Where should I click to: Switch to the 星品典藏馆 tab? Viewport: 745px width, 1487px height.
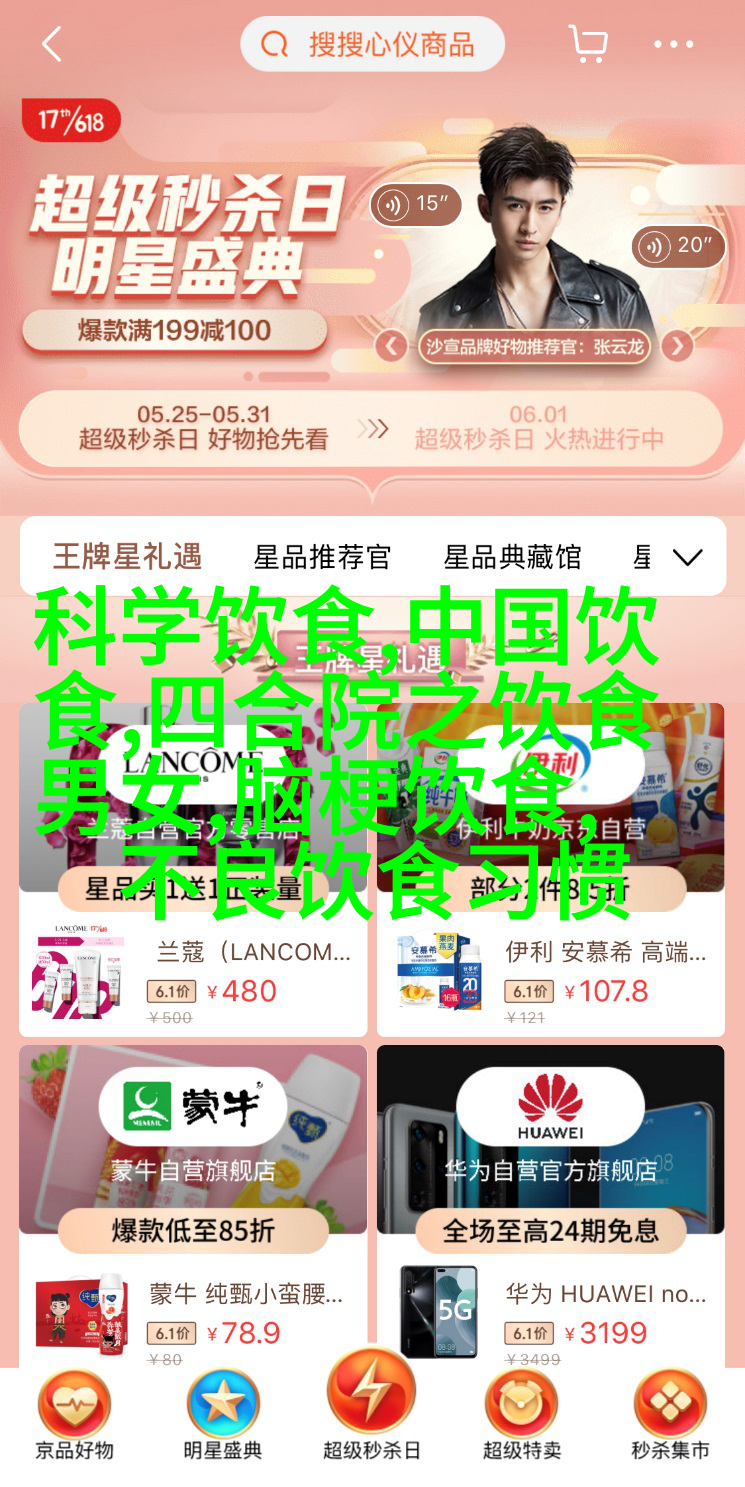(512, 557)
